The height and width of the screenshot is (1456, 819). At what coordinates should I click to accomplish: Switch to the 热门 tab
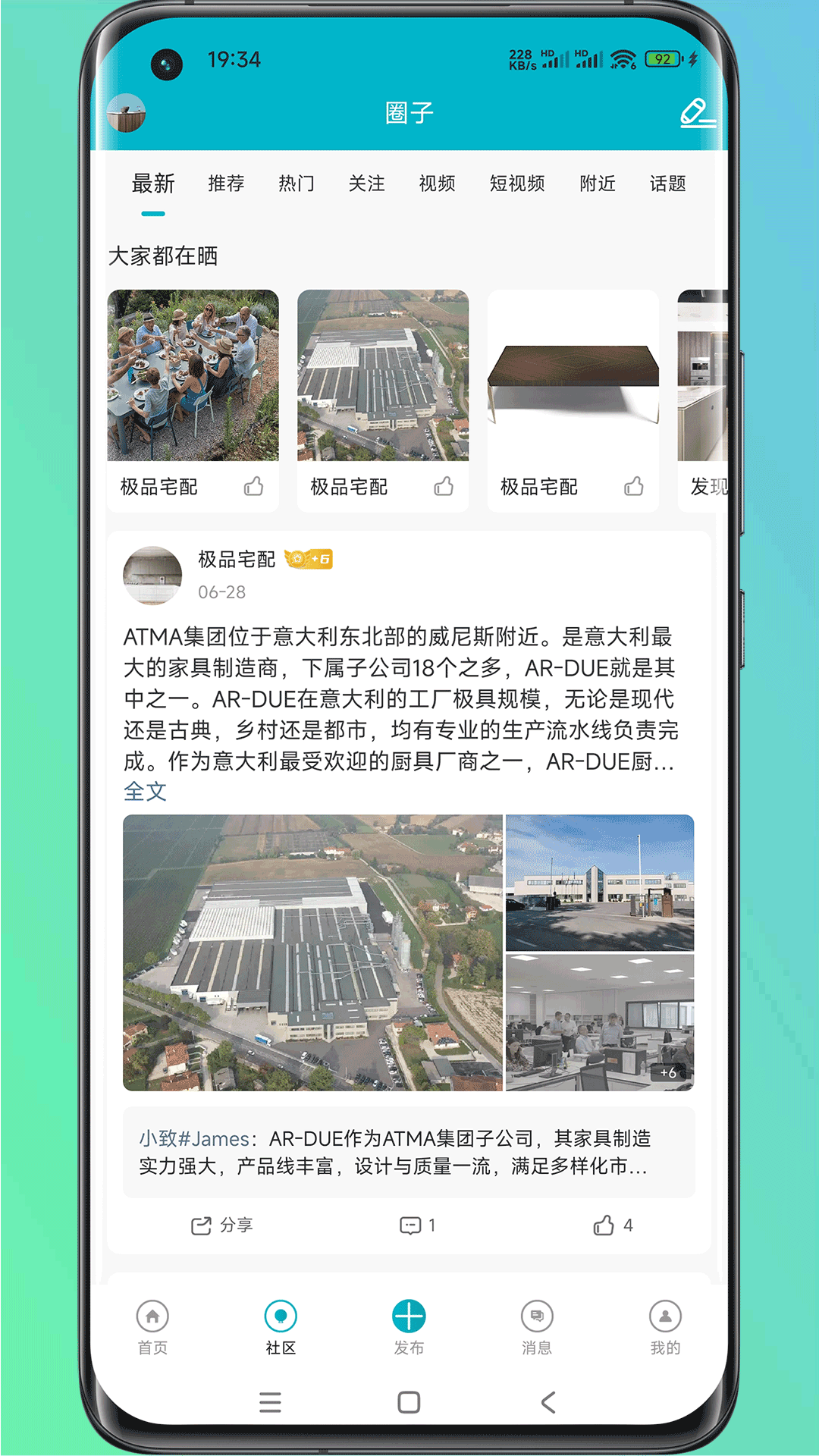[297, 184]
